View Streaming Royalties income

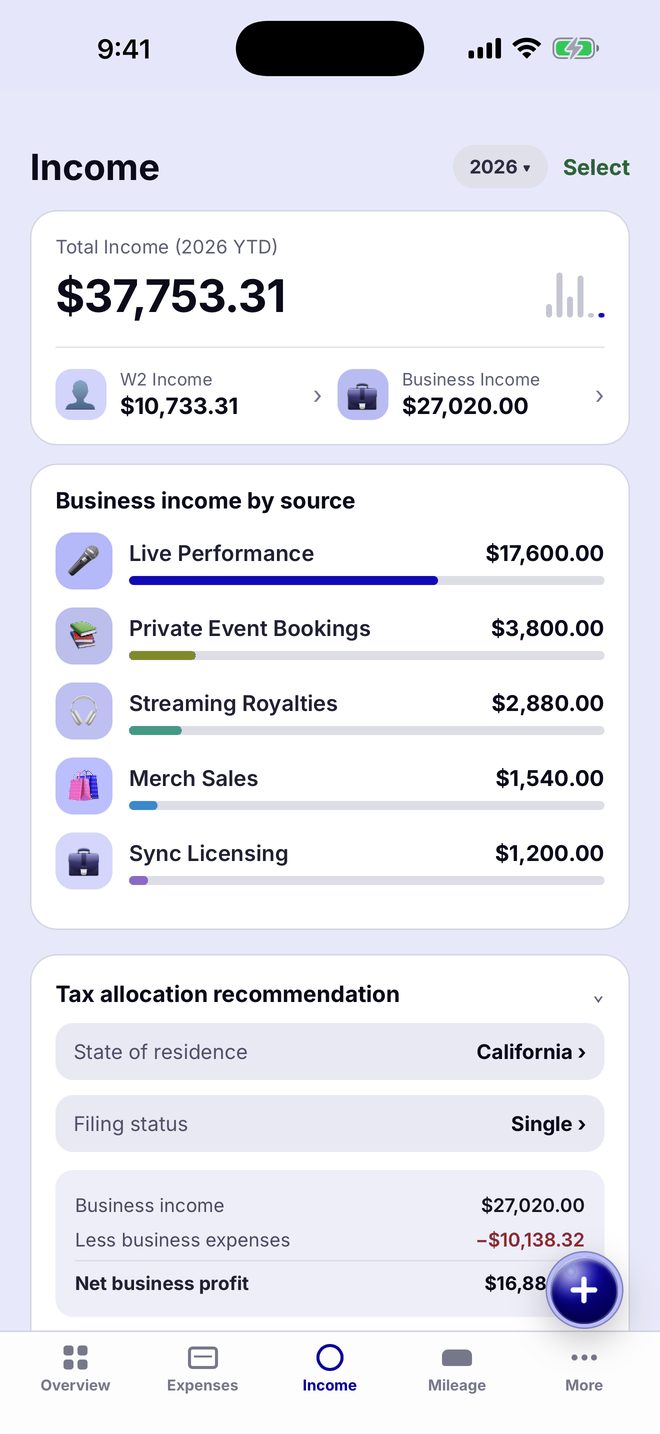click(x=330, y=711)
